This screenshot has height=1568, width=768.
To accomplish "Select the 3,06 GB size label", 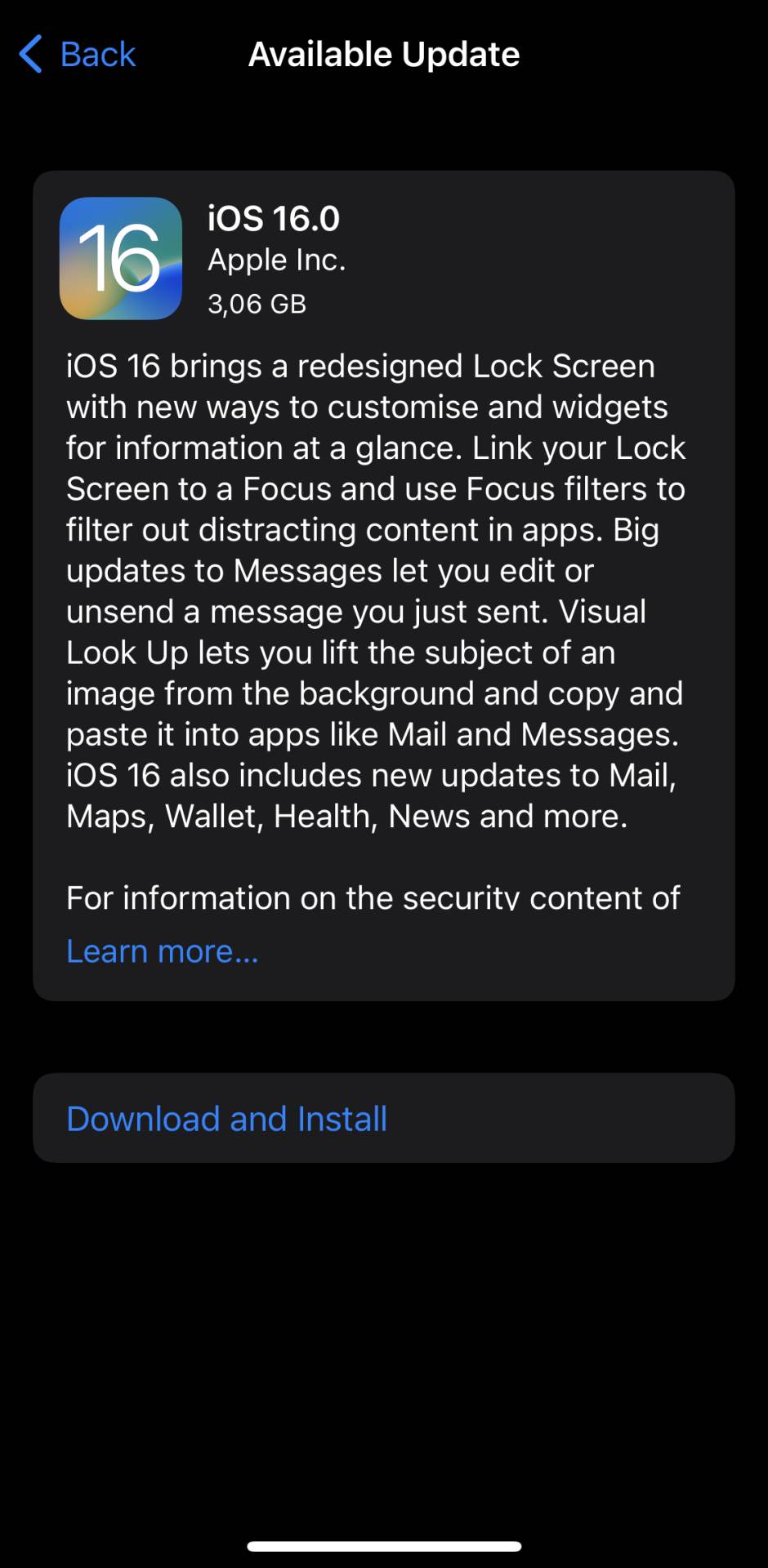I will (x=257, y=303).
